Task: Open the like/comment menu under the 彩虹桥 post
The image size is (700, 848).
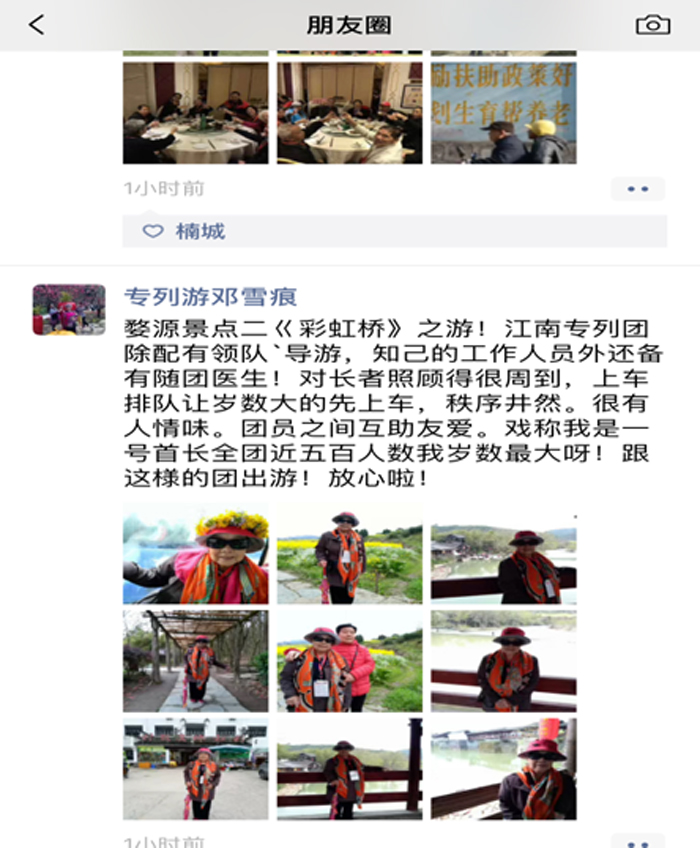Action: click(x=637, y=839)
